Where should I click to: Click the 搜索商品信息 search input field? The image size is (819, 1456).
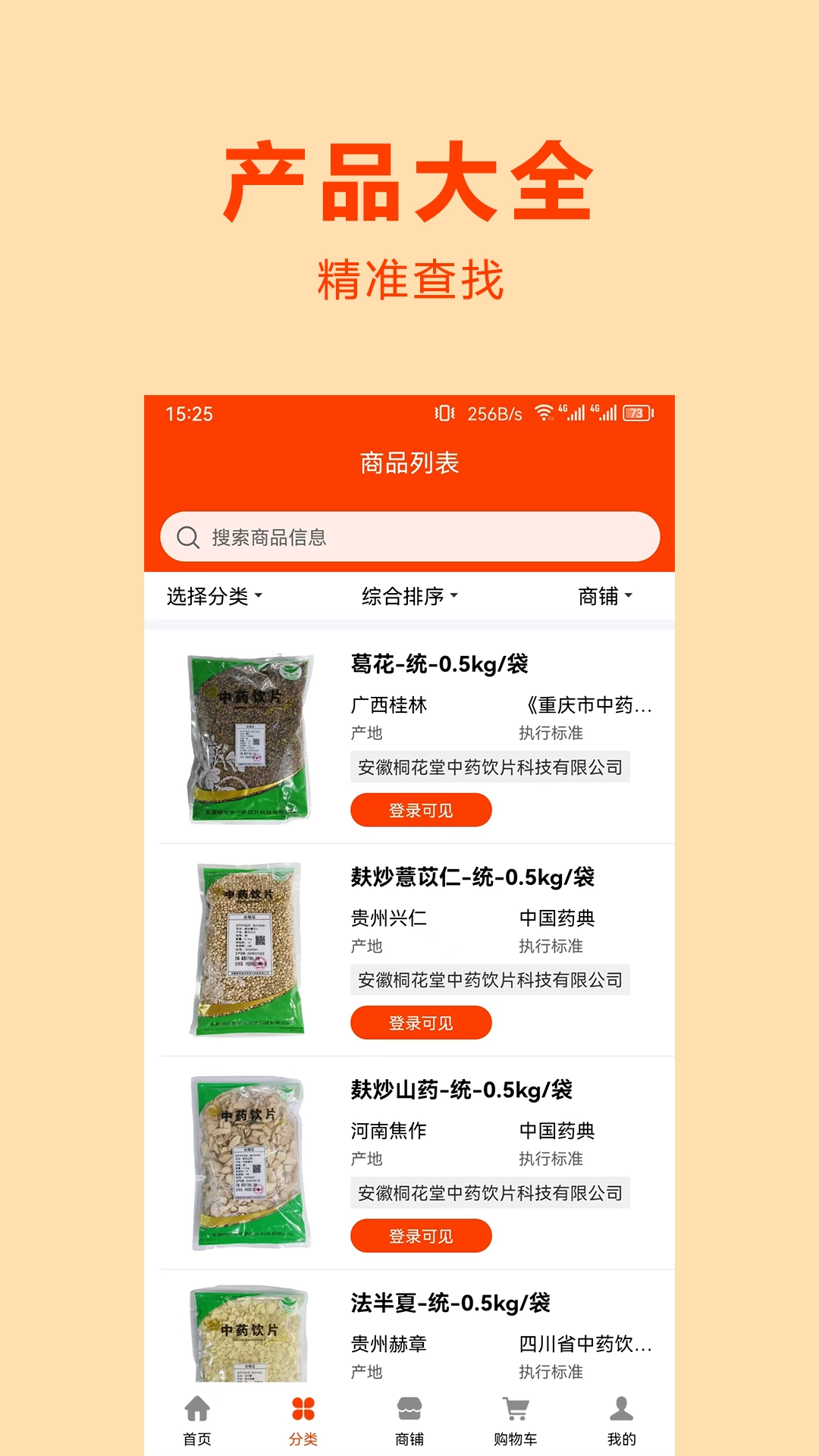[409, 537]
